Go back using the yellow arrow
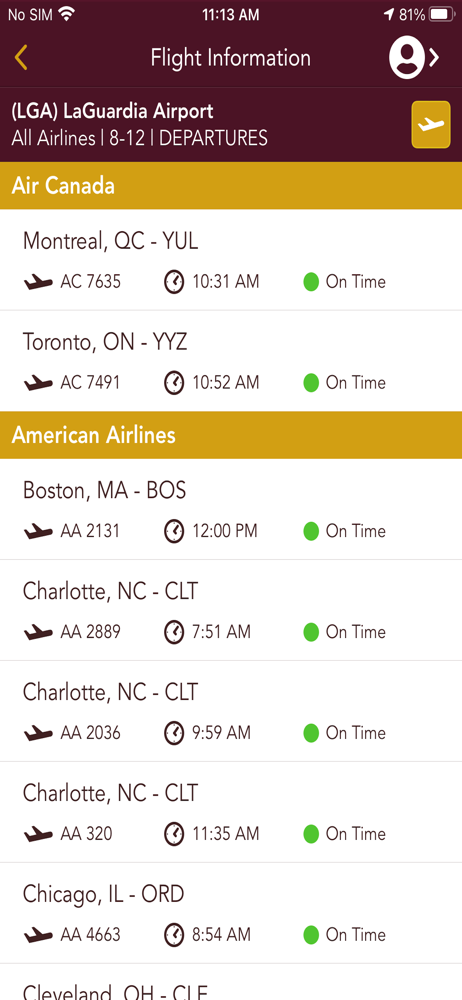Viewport: 462px width, 1000px height. click(21, 59)
